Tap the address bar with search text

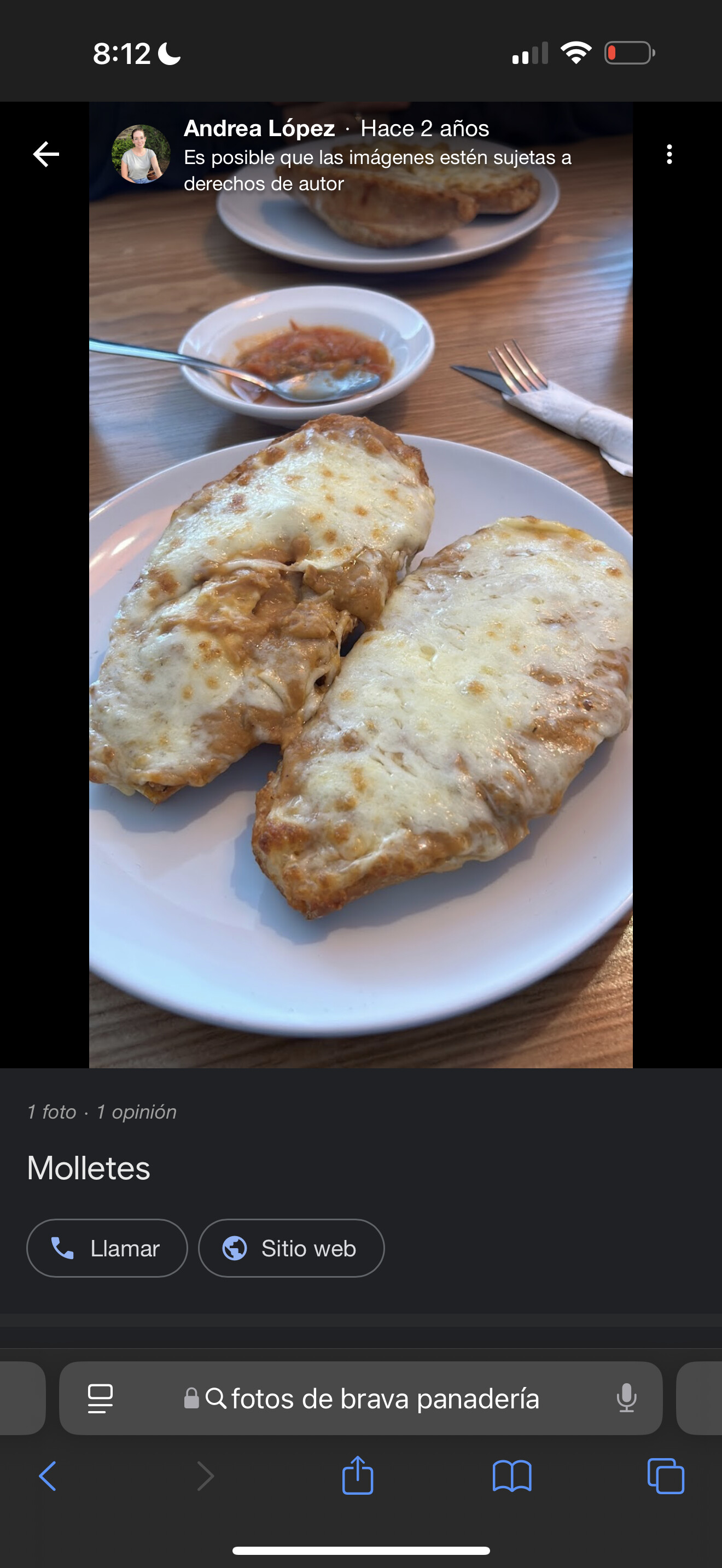361,1397
